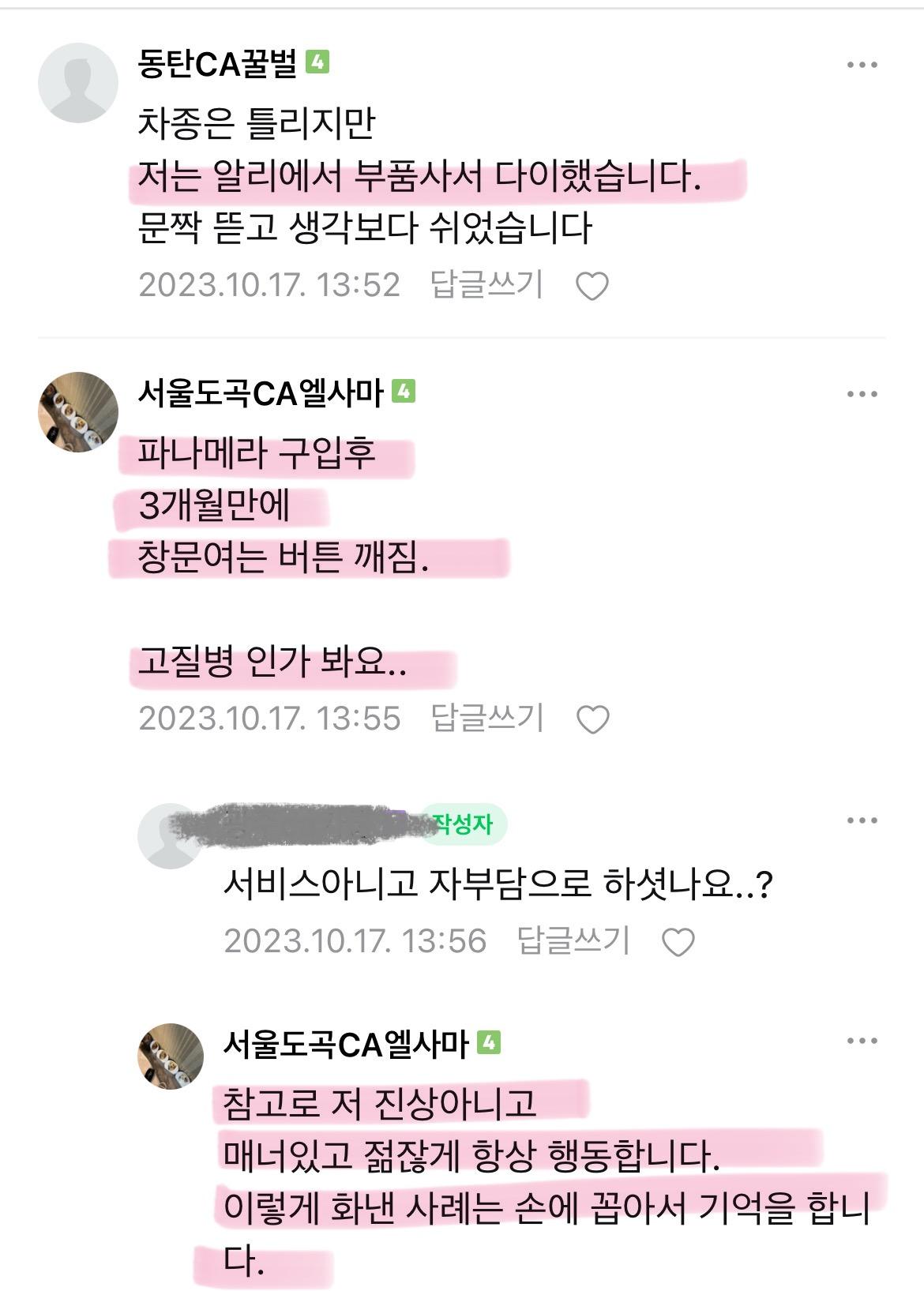The height and width of the screenshot is (1291, 924).
Task: View 서울도곡CA엘사마's avatar on 파나메라 comment
Action: click(78, 412)
